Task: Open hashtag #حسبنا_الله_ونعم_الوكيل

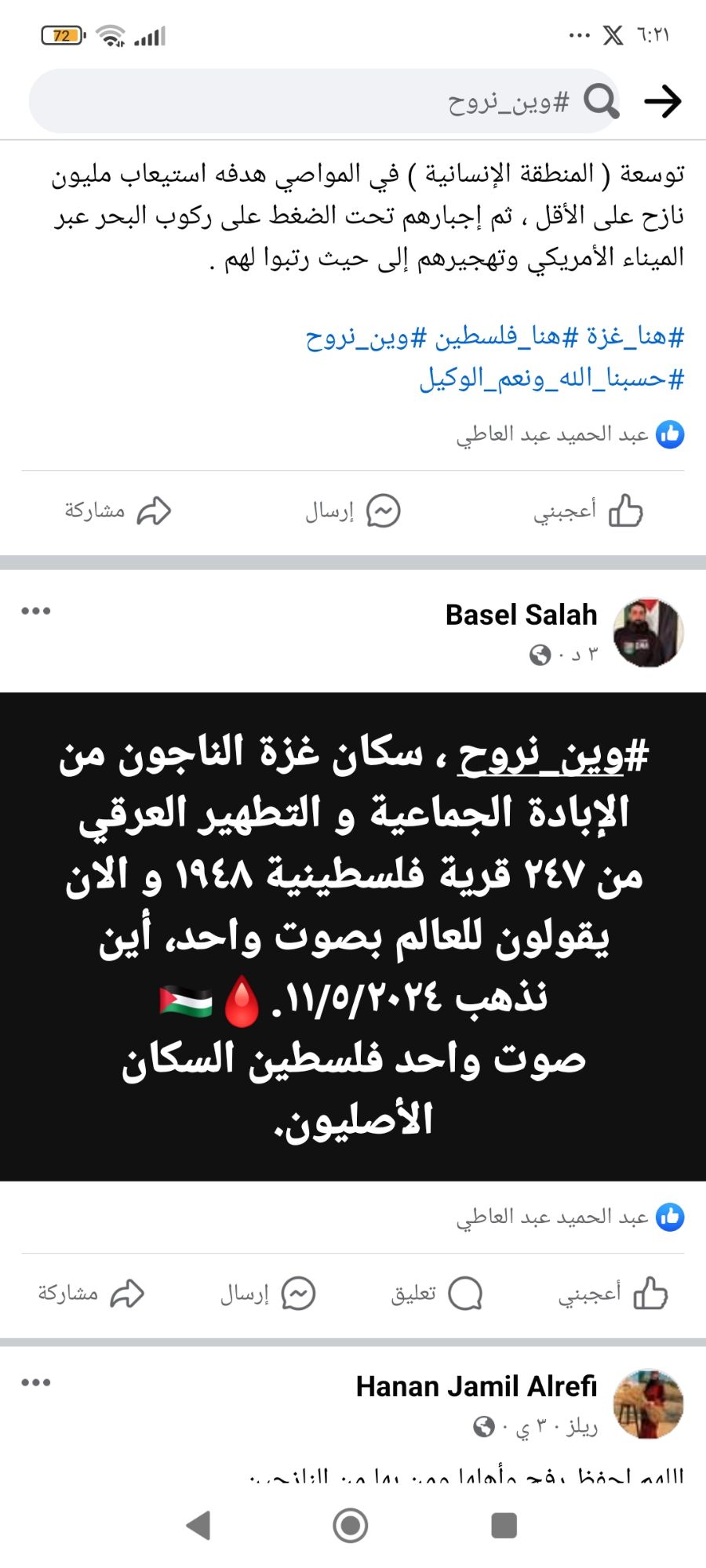Action: click(x=551, y=379)
